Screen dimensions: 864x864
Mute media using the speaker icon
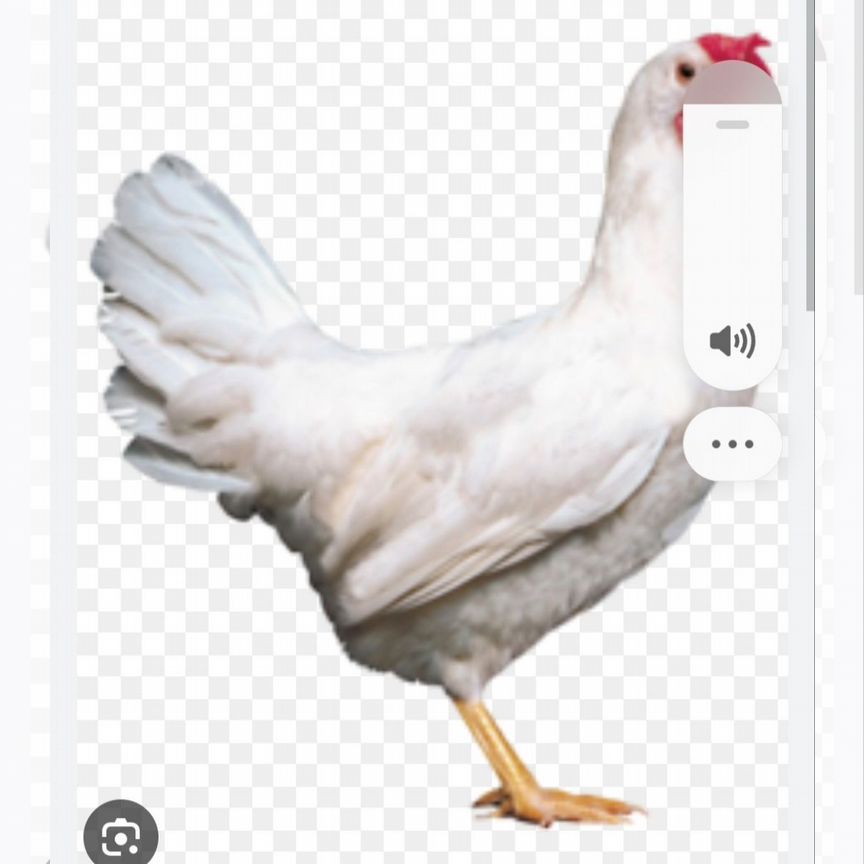coord(732,342)
